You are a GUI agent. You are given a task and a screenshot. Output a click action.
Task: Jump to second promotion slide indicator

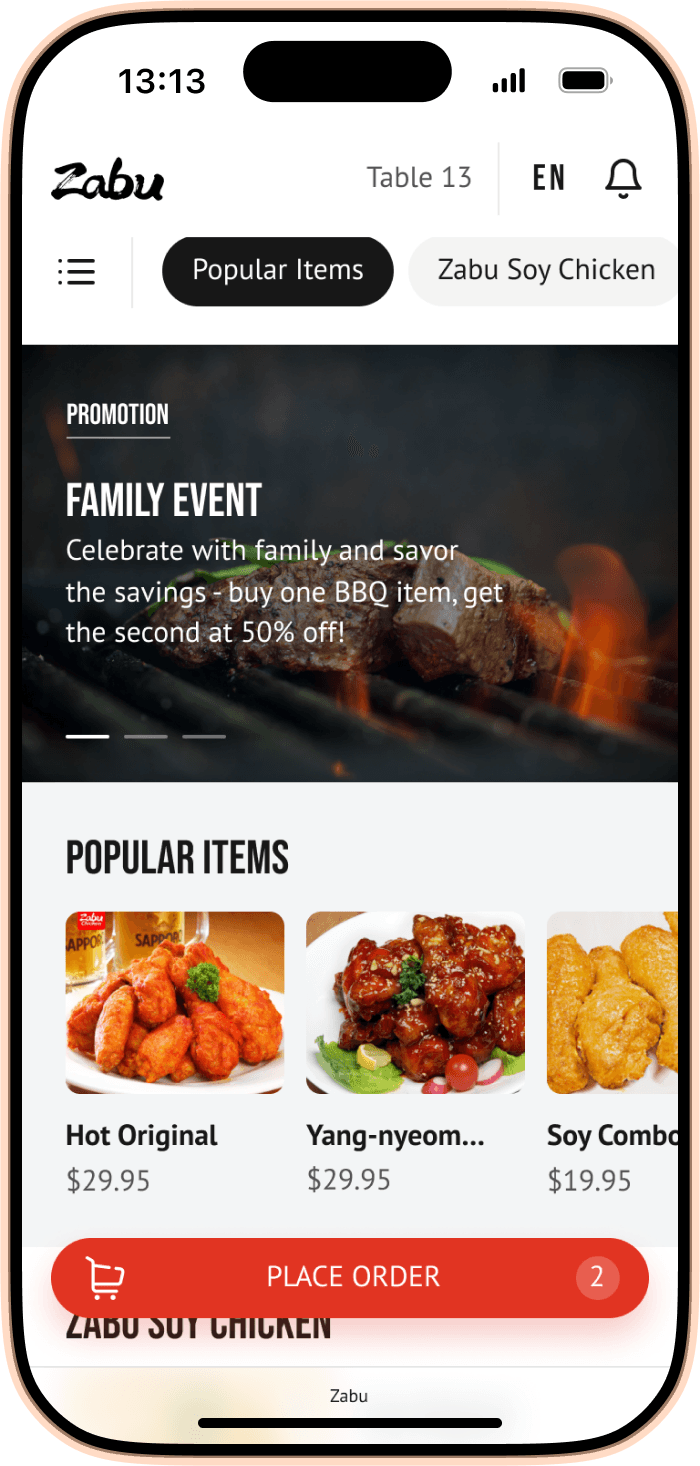pos(146,737)
